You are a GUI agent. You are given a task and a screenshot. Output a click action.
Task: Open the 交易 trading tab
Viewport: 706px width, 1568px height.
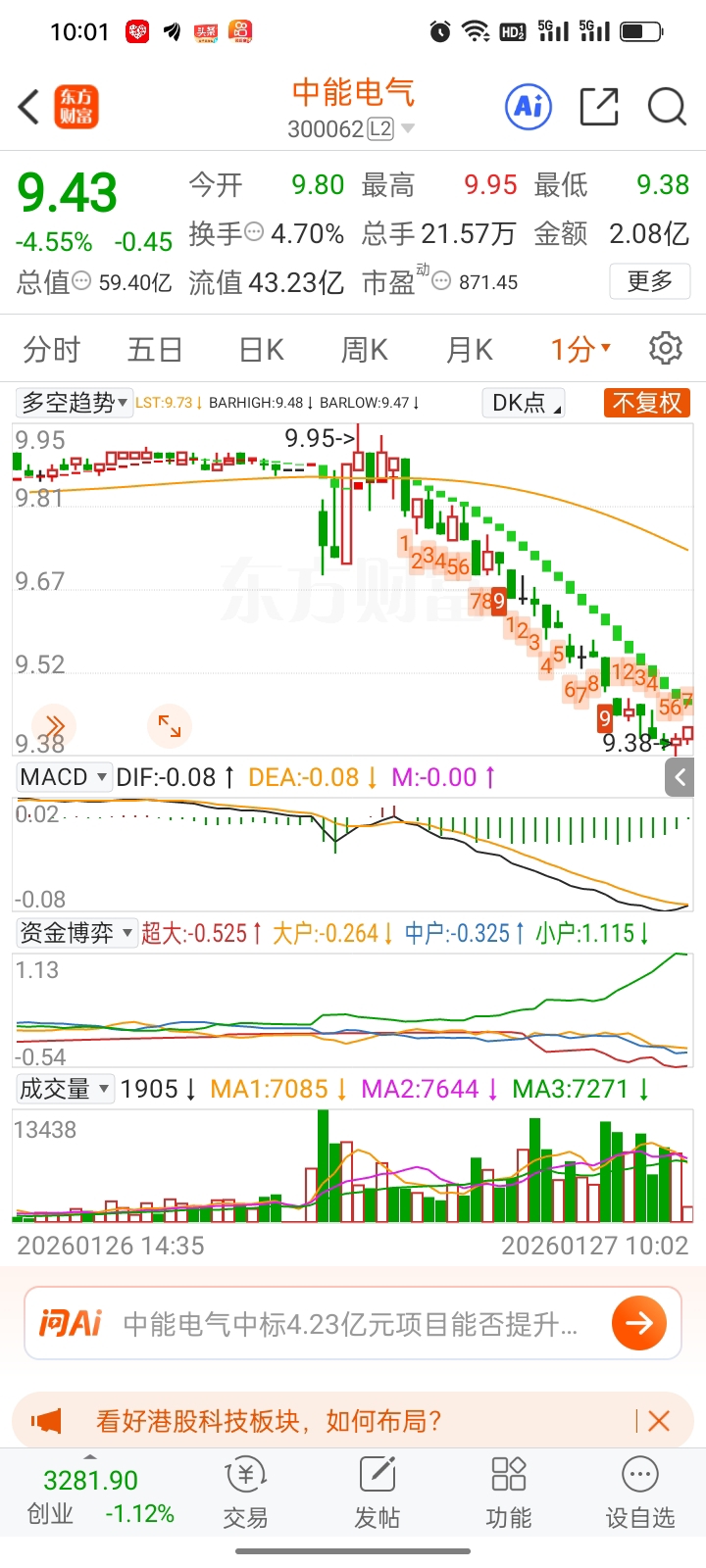pyautogui.click(x=245, y=1494)
